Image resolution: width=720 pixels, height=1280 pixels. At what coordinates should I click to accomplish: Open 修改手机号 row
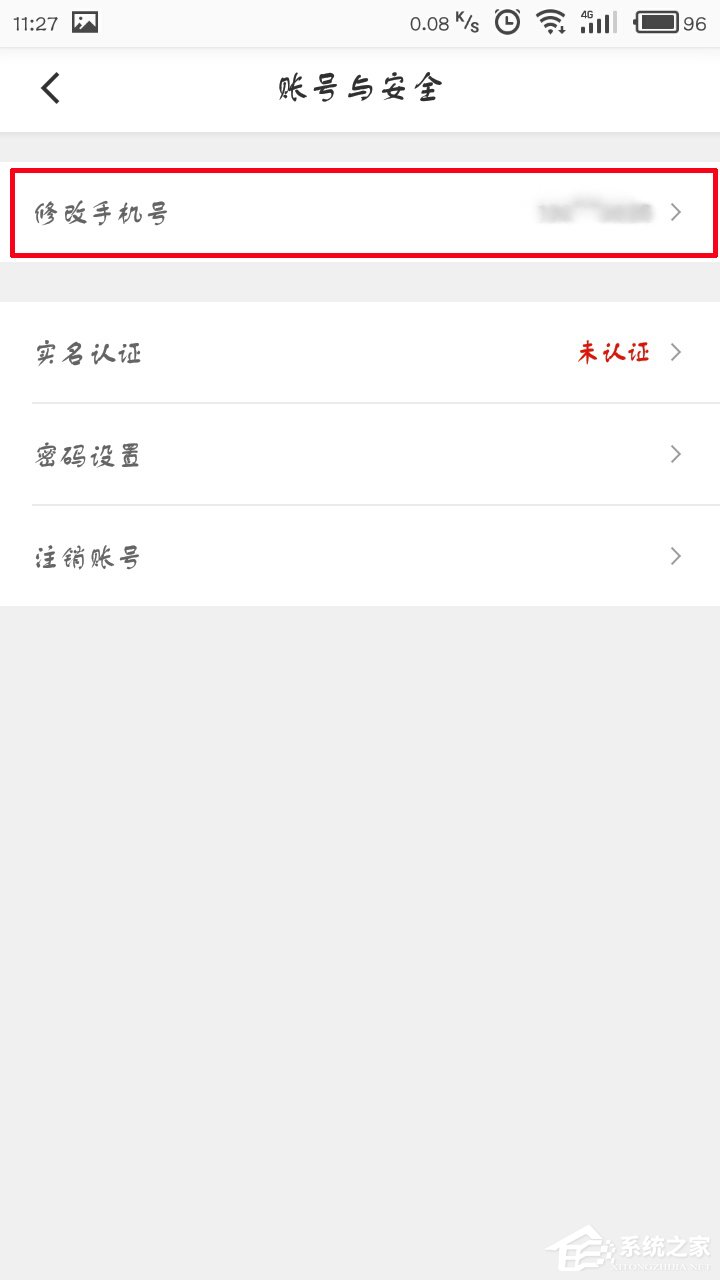[360, 213]
